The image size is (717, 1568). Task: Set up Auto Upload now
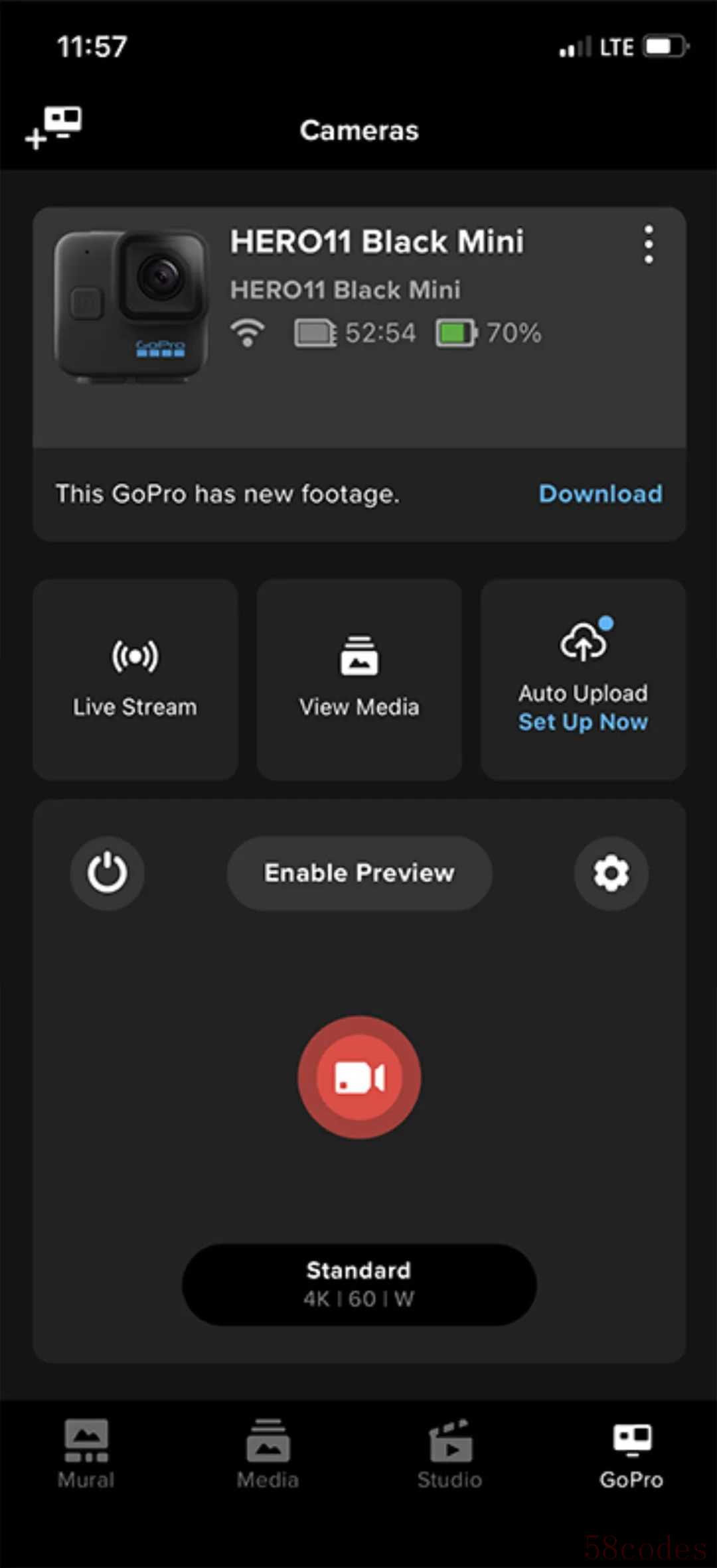[583, 721]
